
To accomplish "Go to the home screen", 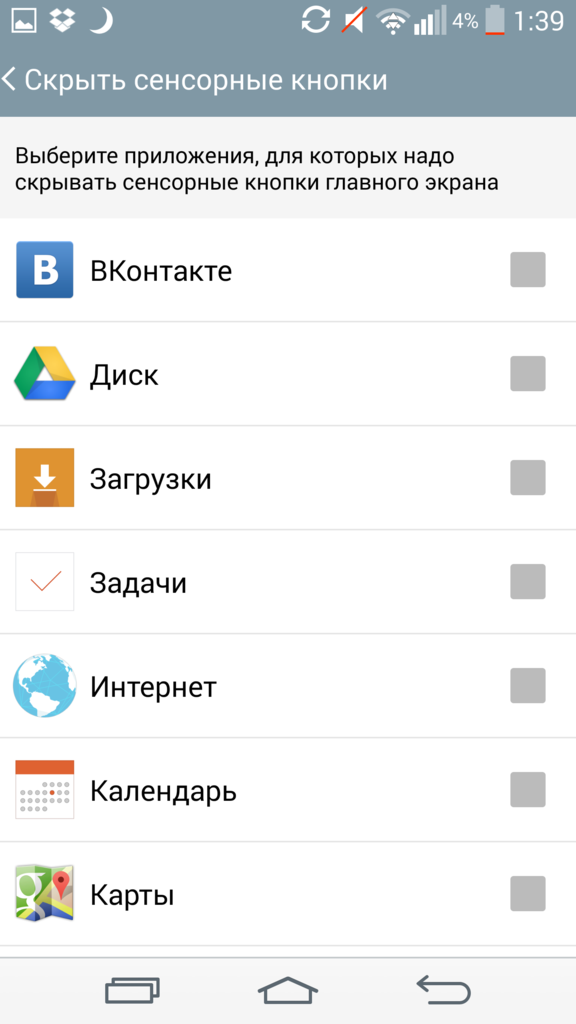I will click(288, 990).
